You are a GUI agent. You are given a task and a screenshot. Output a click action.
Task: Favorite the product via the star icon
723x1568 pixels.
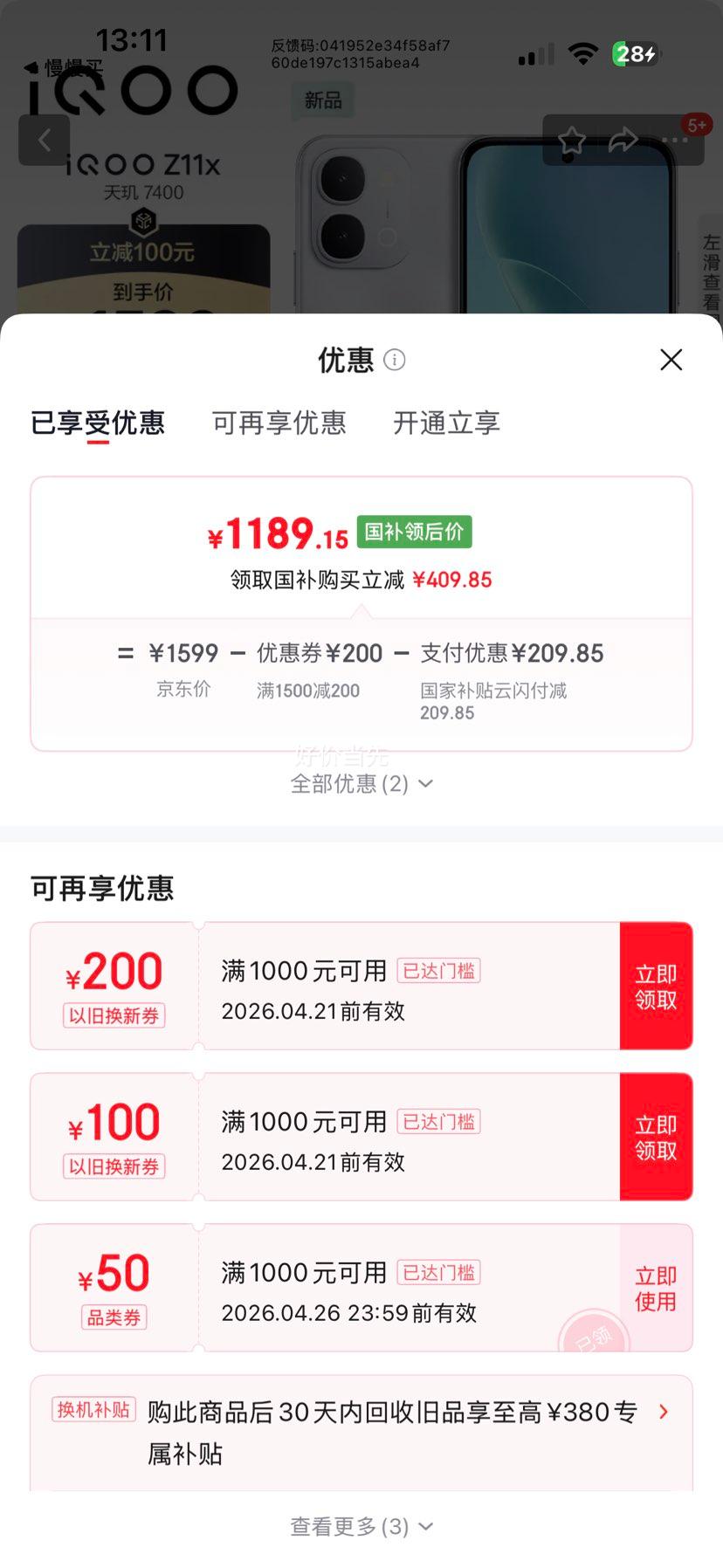[573, 139]
